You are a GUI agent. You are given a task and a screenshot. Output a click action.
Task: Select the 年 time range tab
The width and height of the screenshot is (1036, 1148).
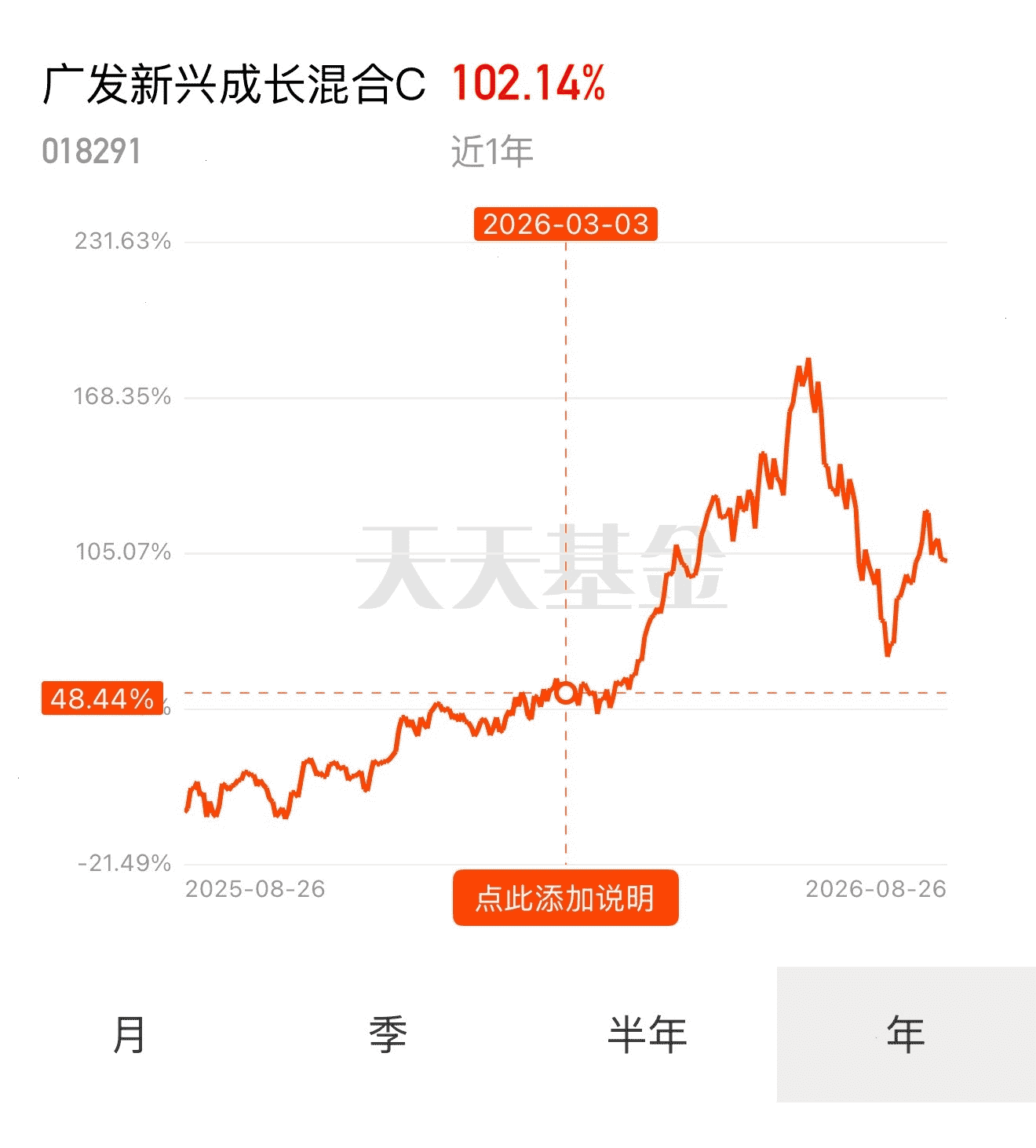point(906,1034)
